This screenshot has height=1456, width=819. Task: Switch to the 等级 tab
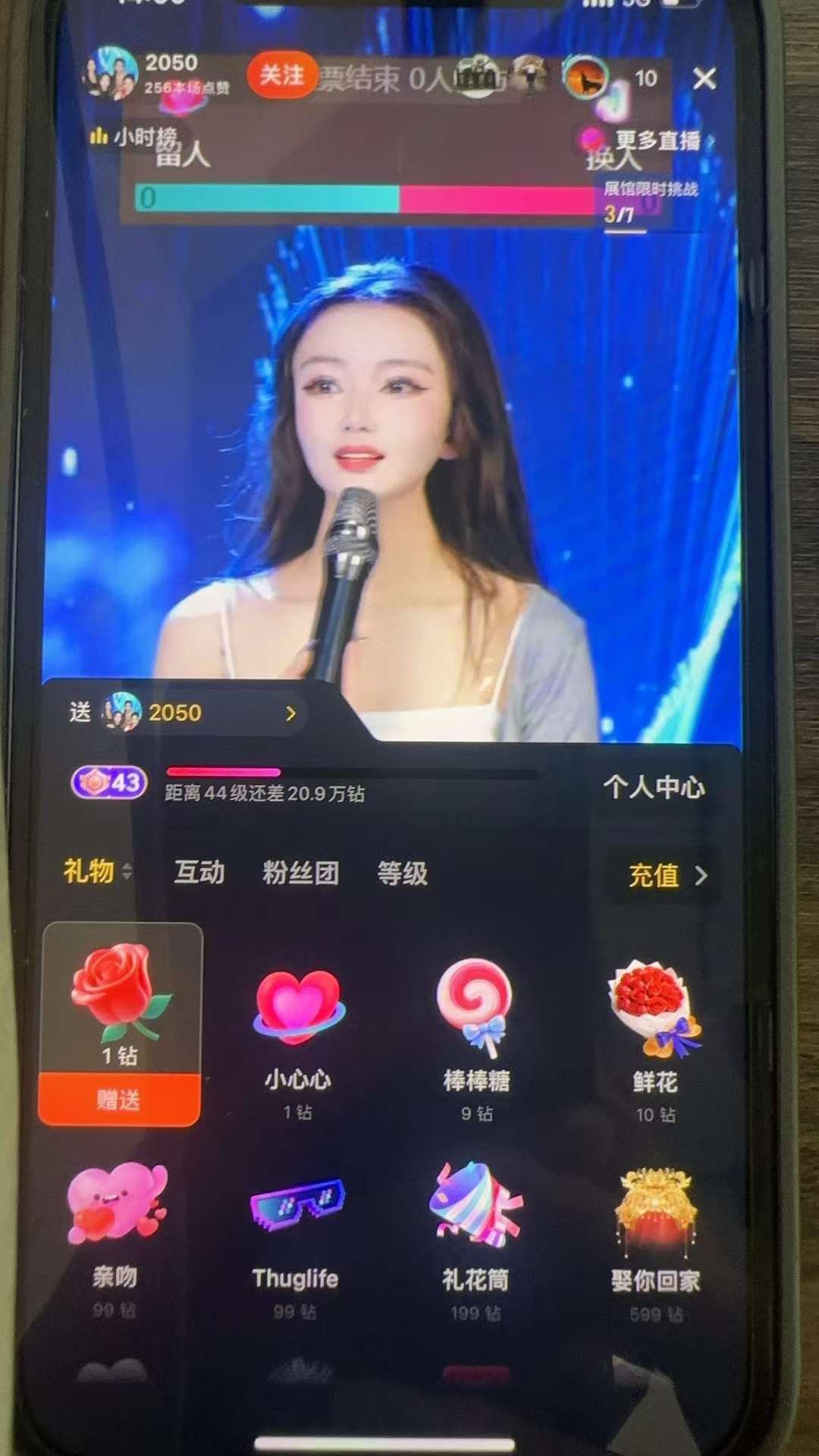pos(402,874)
